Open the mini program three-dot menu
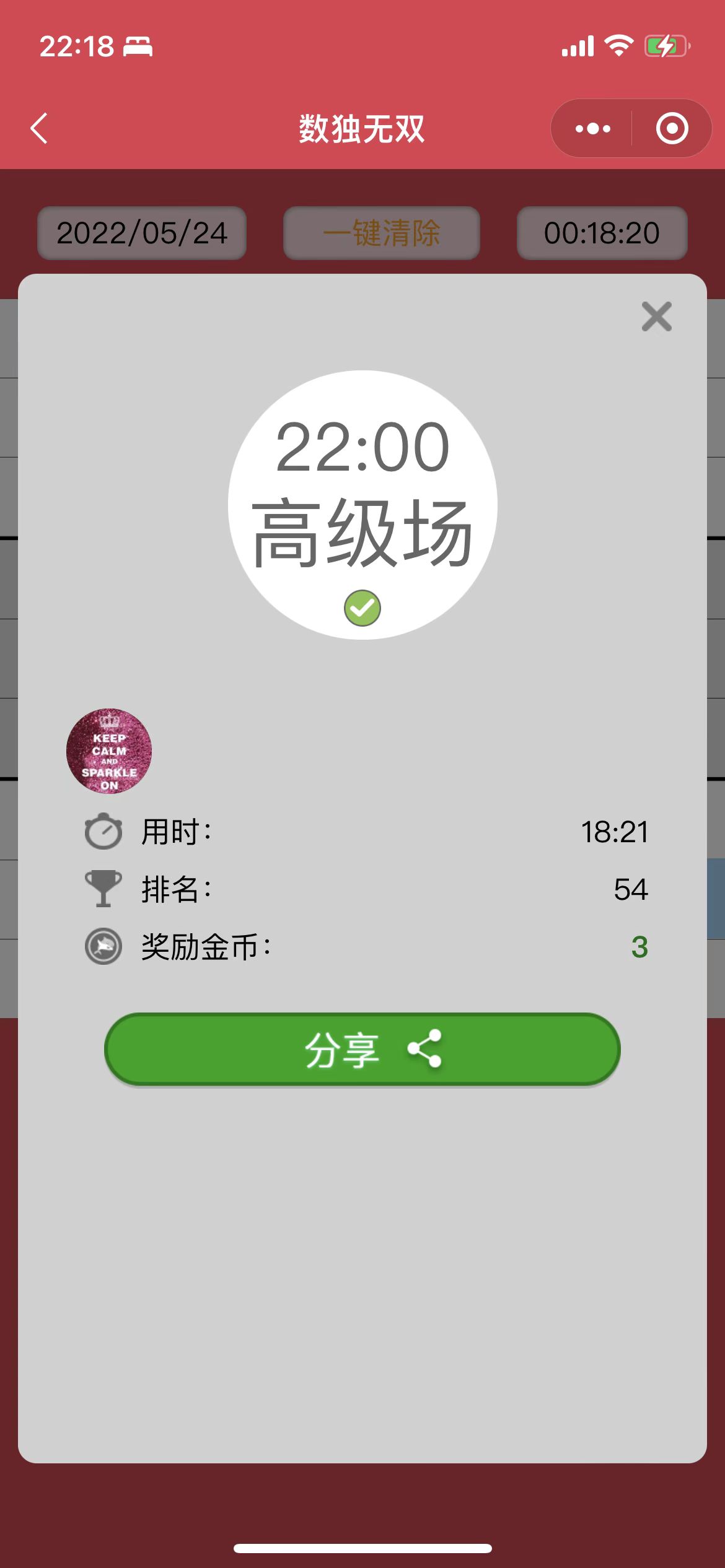The height and width of the screenshot is (1568, 725). click(592, 129)
